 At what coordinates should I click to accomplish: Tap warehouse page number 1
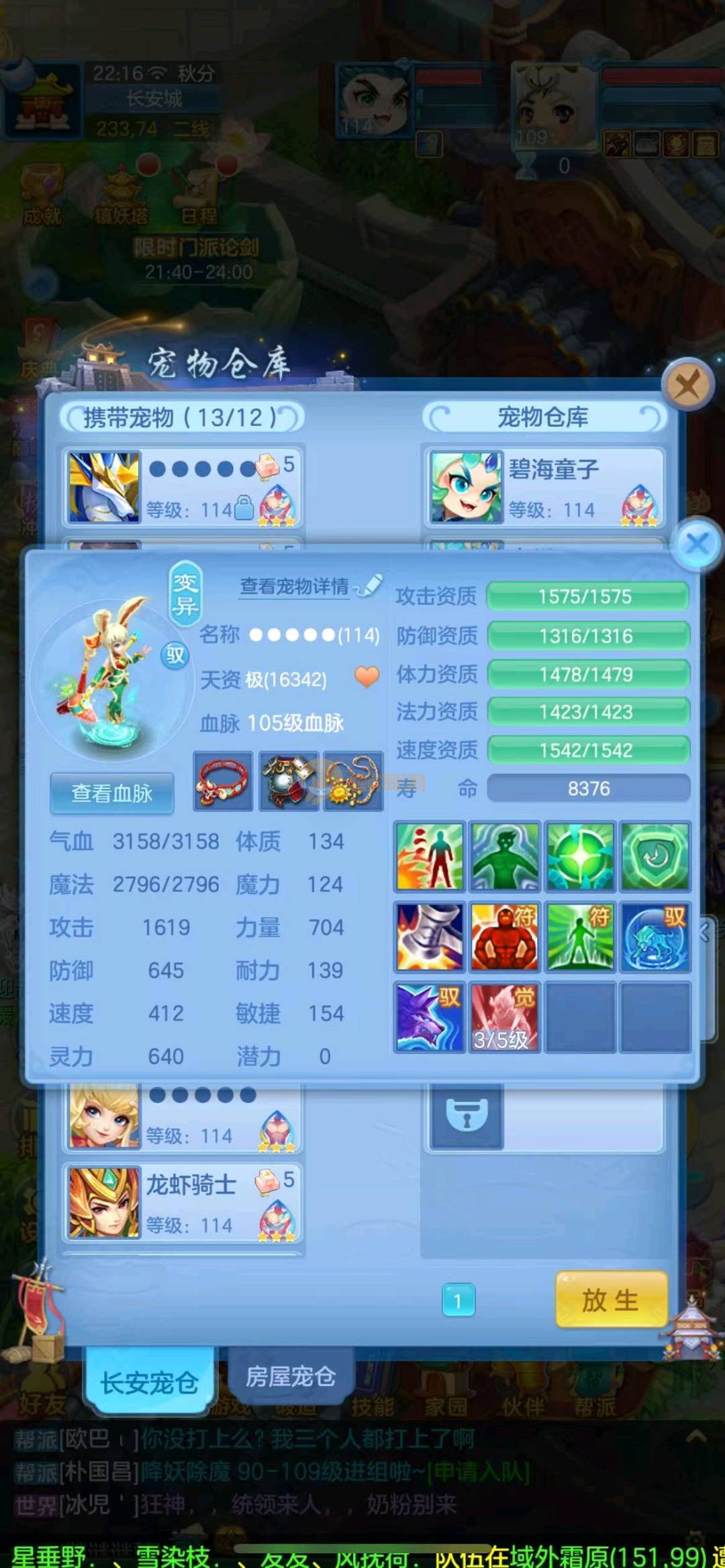[458, 1300]
